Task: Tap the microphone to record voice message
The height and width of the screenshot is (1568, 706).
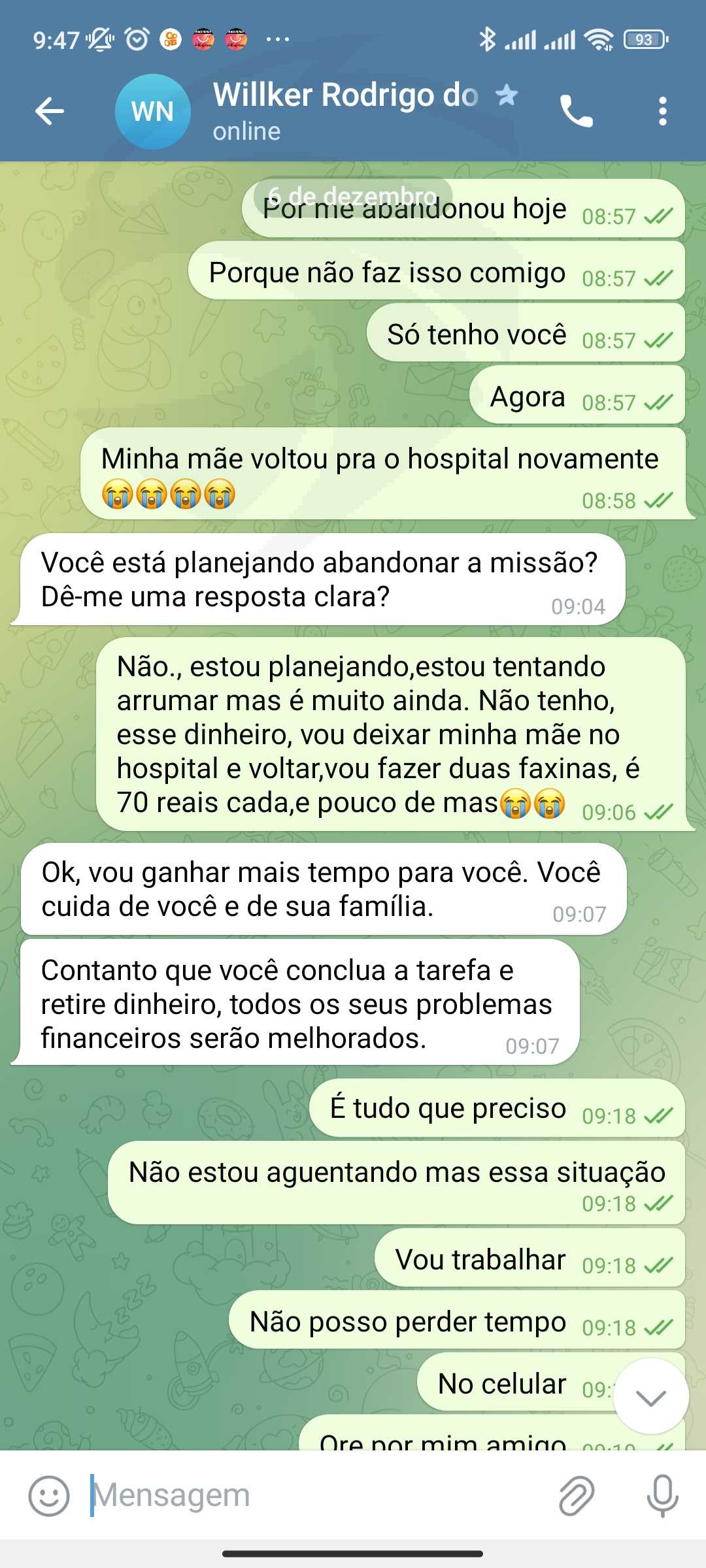Action: (x=663, y=1495)
